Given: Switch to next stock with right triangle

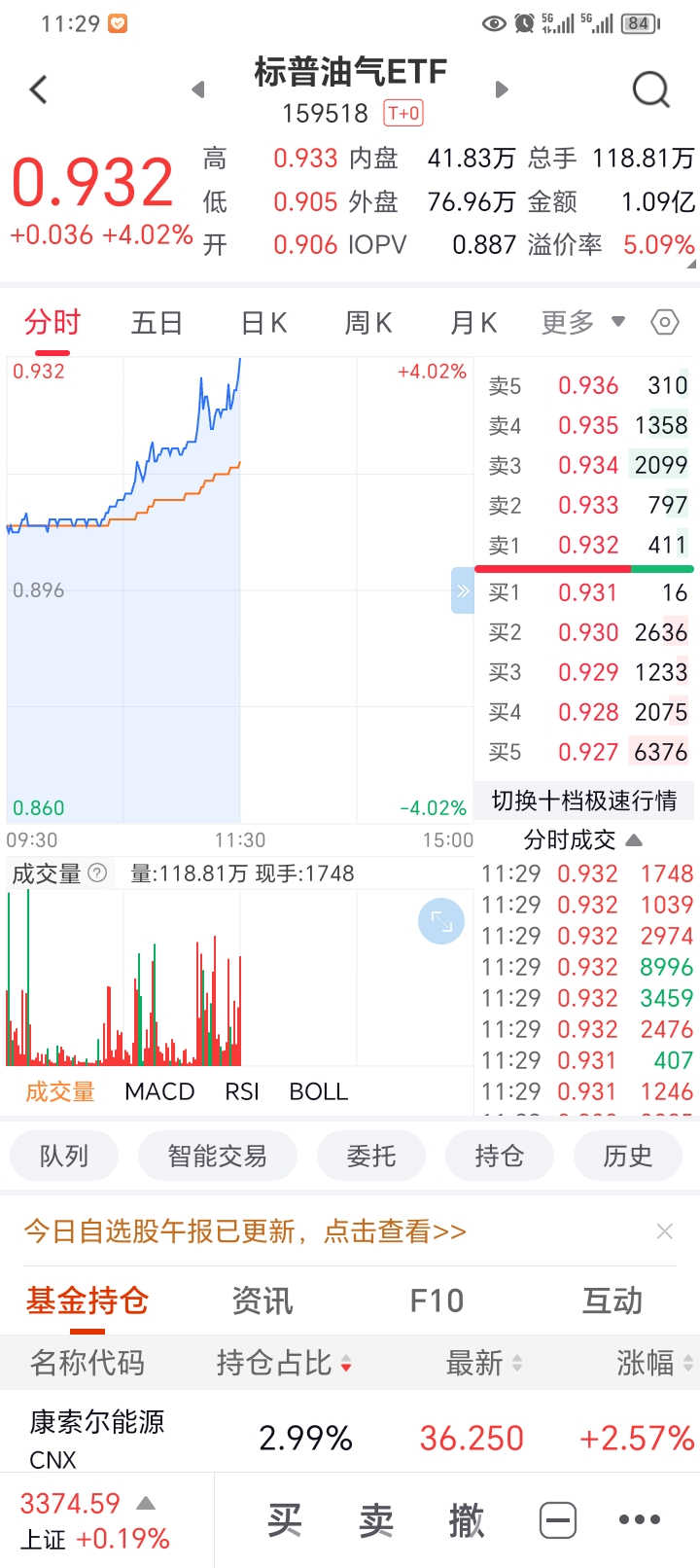Looking at the screenshot, I should pyautogui.click(x=502, y=89).
